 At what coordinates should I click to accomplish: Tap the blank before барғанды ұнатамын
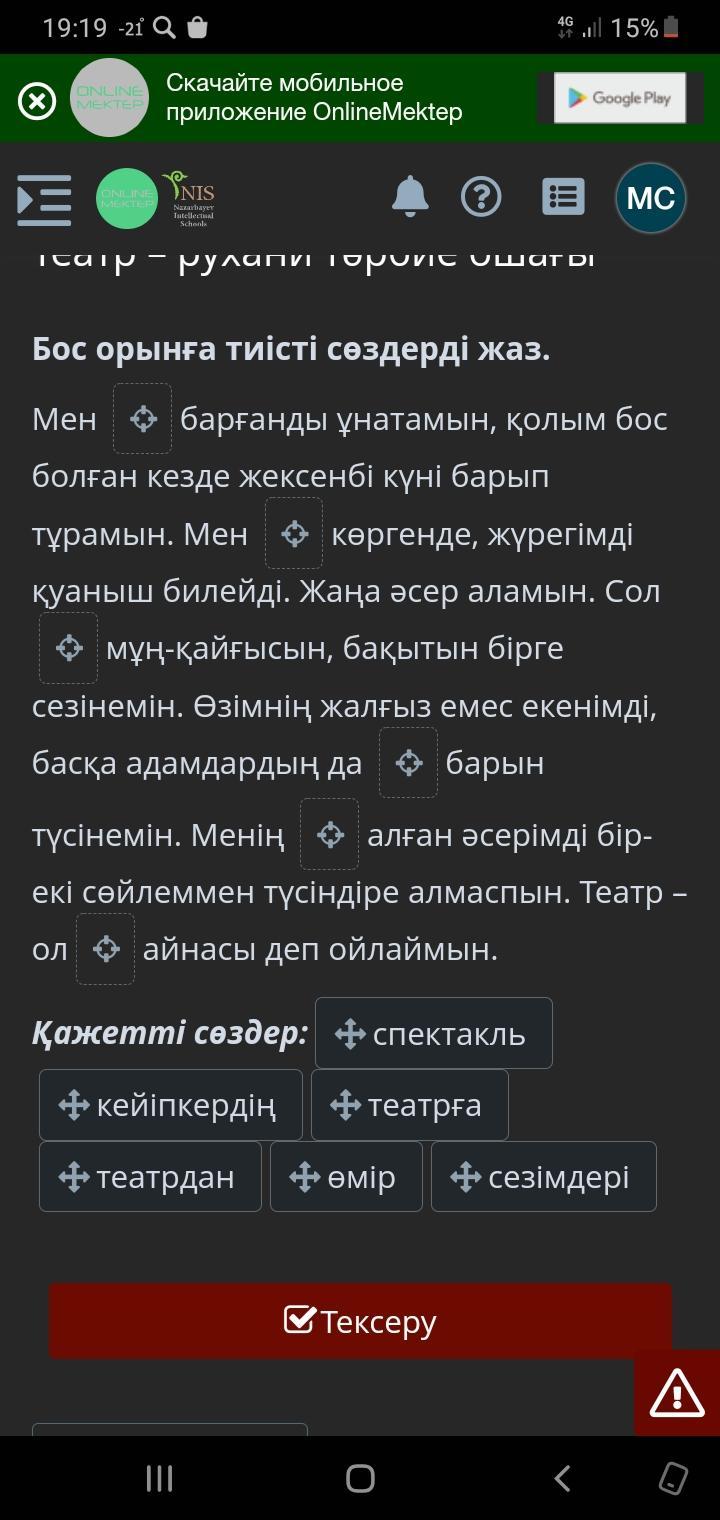[x=143, y=419]
